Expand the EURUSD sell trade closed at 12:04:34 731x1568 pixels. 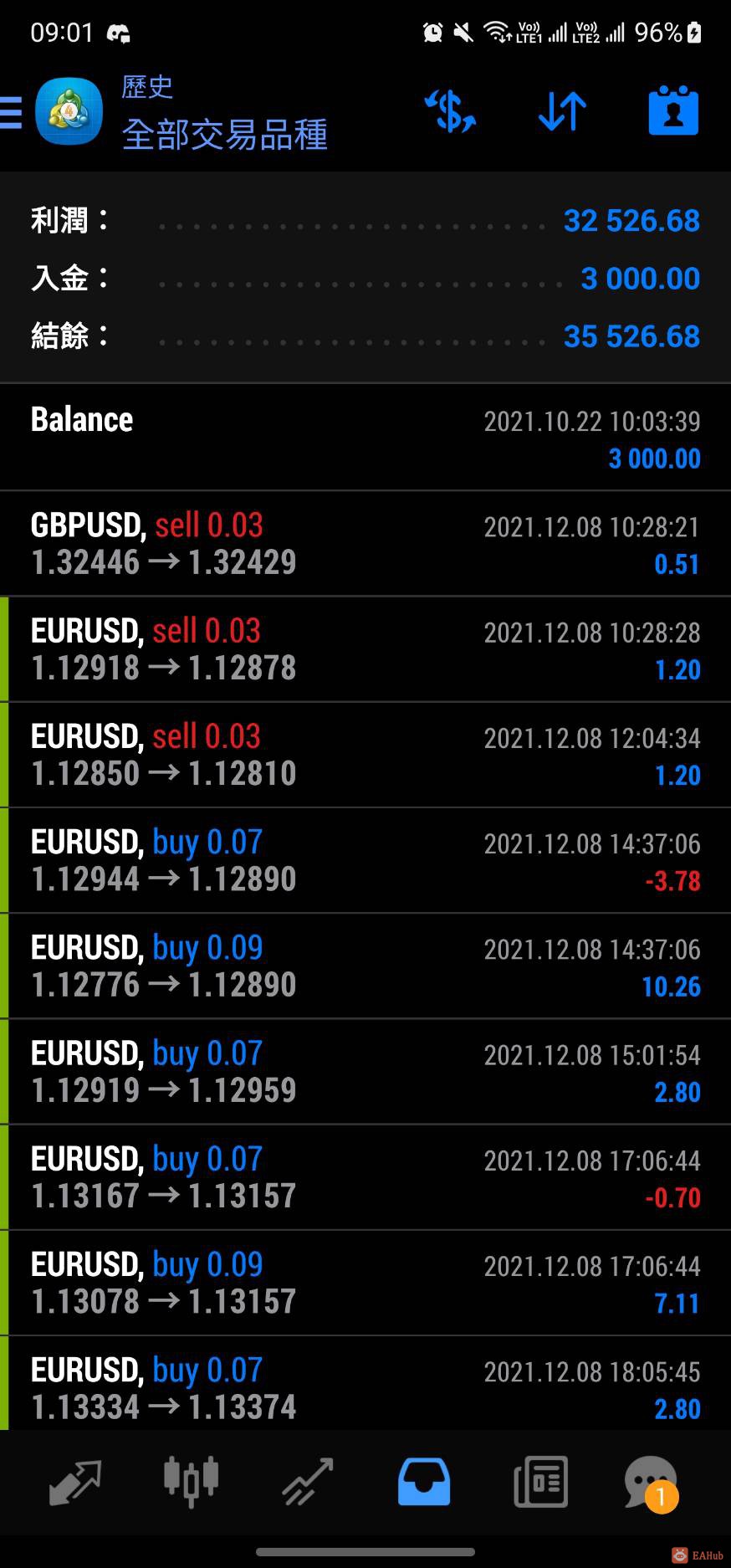tap(365, 755)
